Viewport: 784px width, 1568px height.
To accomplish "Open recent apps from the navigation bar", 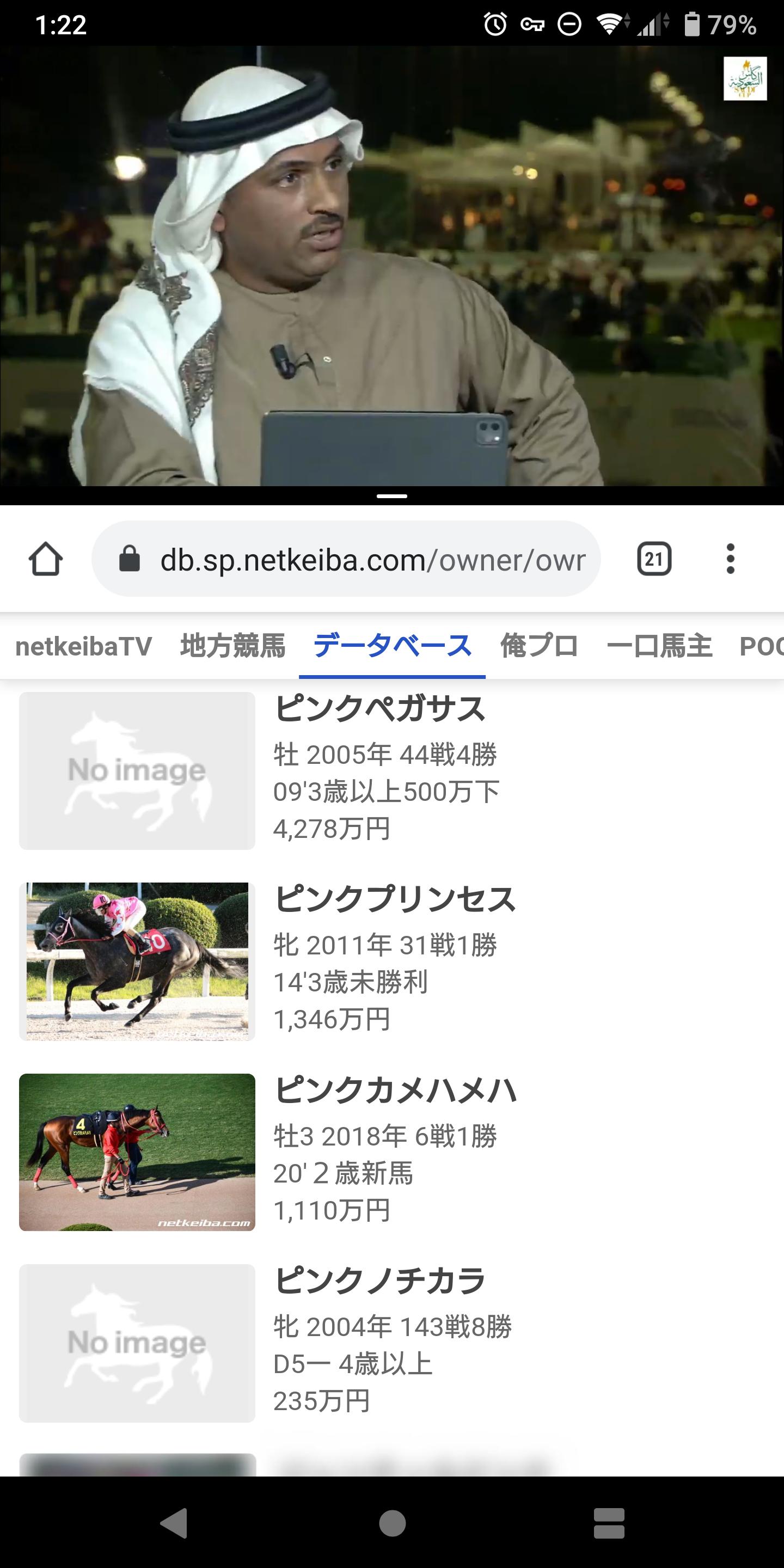I will click(609, 1523).
